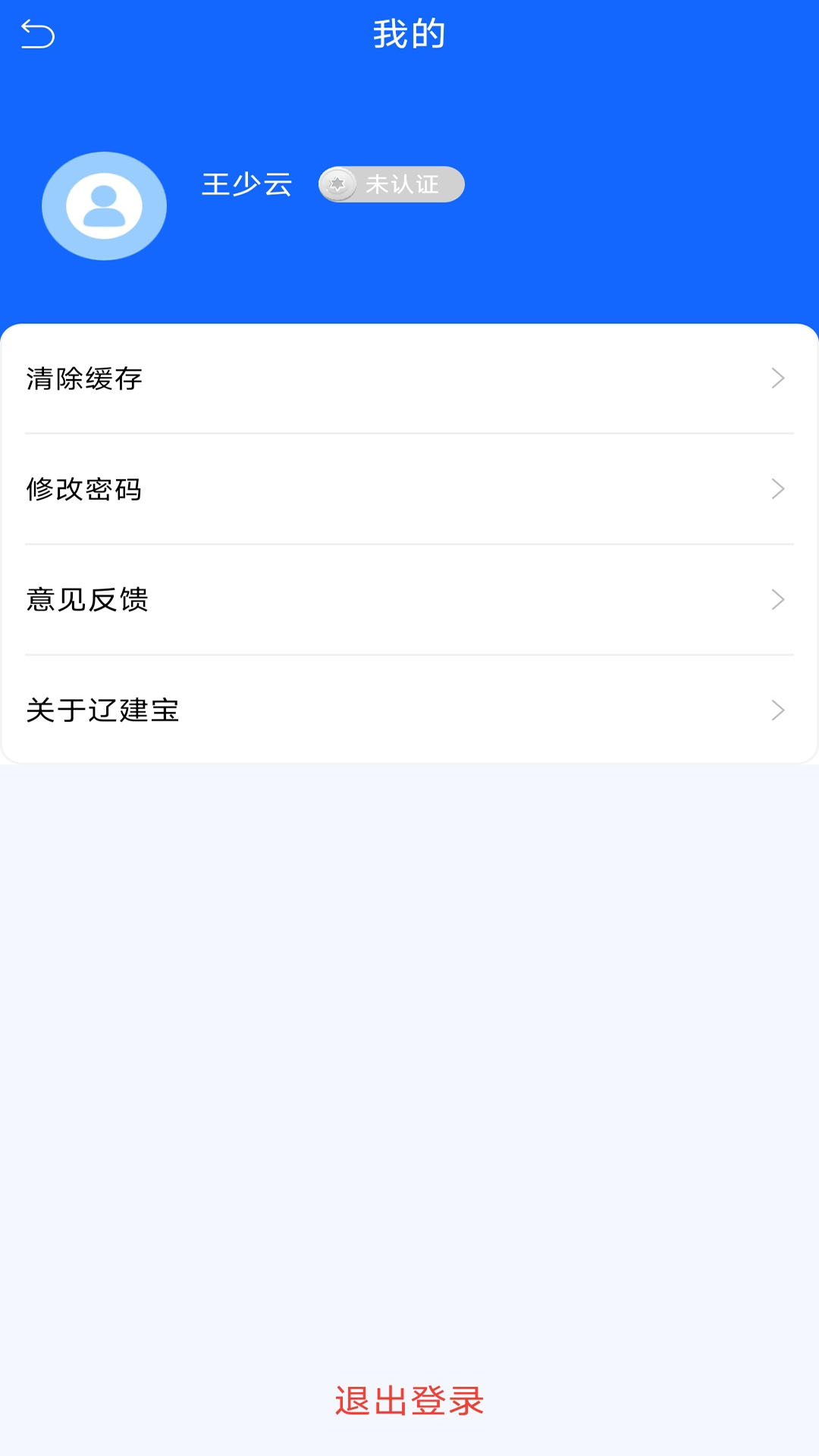This screenshot has width=819, height=1456.
Task: Click 王少云 to edit the nickname
Action: click(x=246, y=184)
